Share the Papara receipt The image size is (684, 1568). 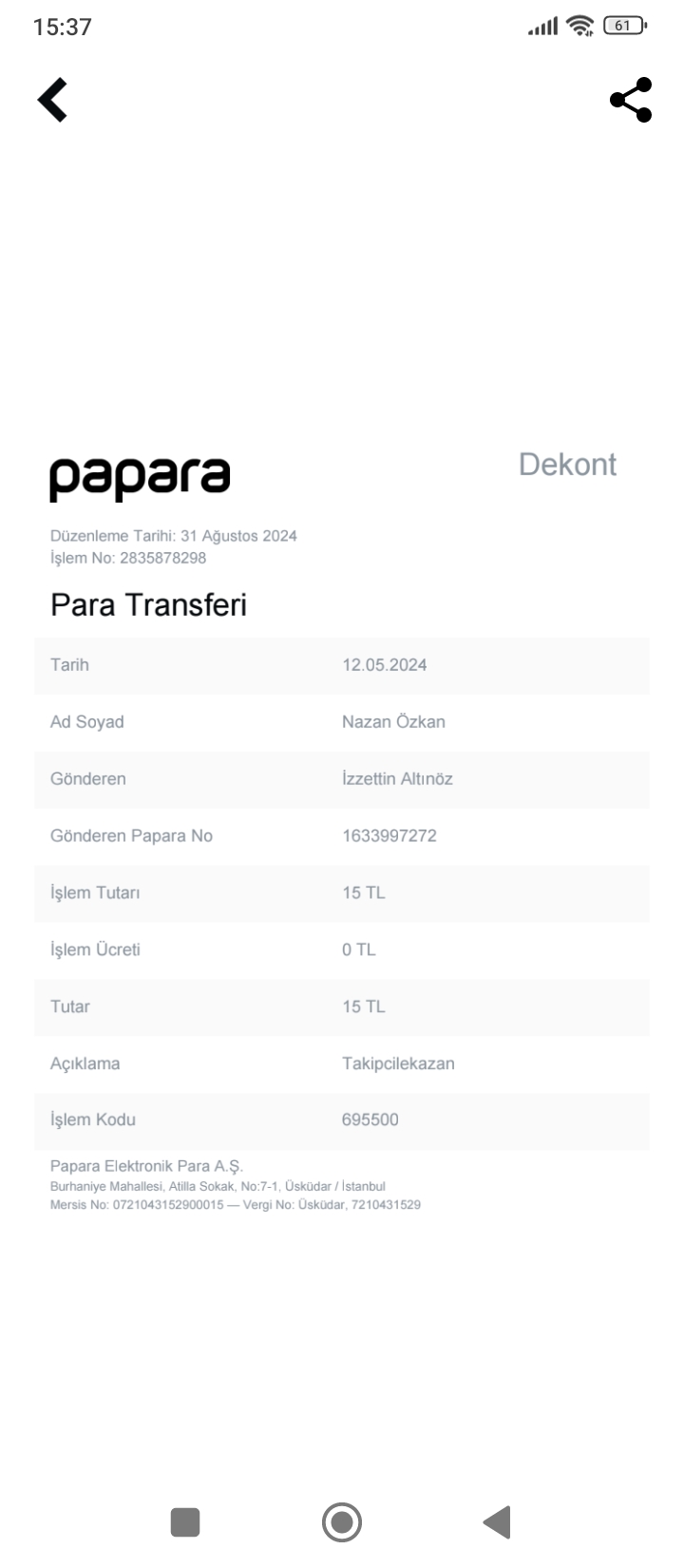631,100
